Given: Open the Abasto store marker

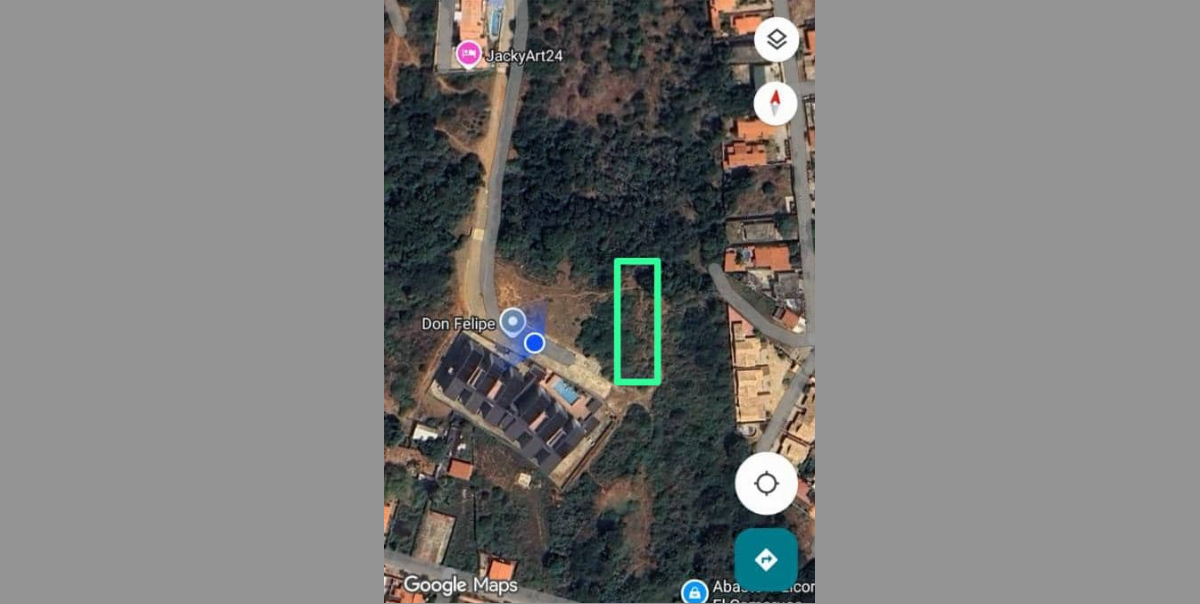Looking at the screenshot, I should (694, 592).
